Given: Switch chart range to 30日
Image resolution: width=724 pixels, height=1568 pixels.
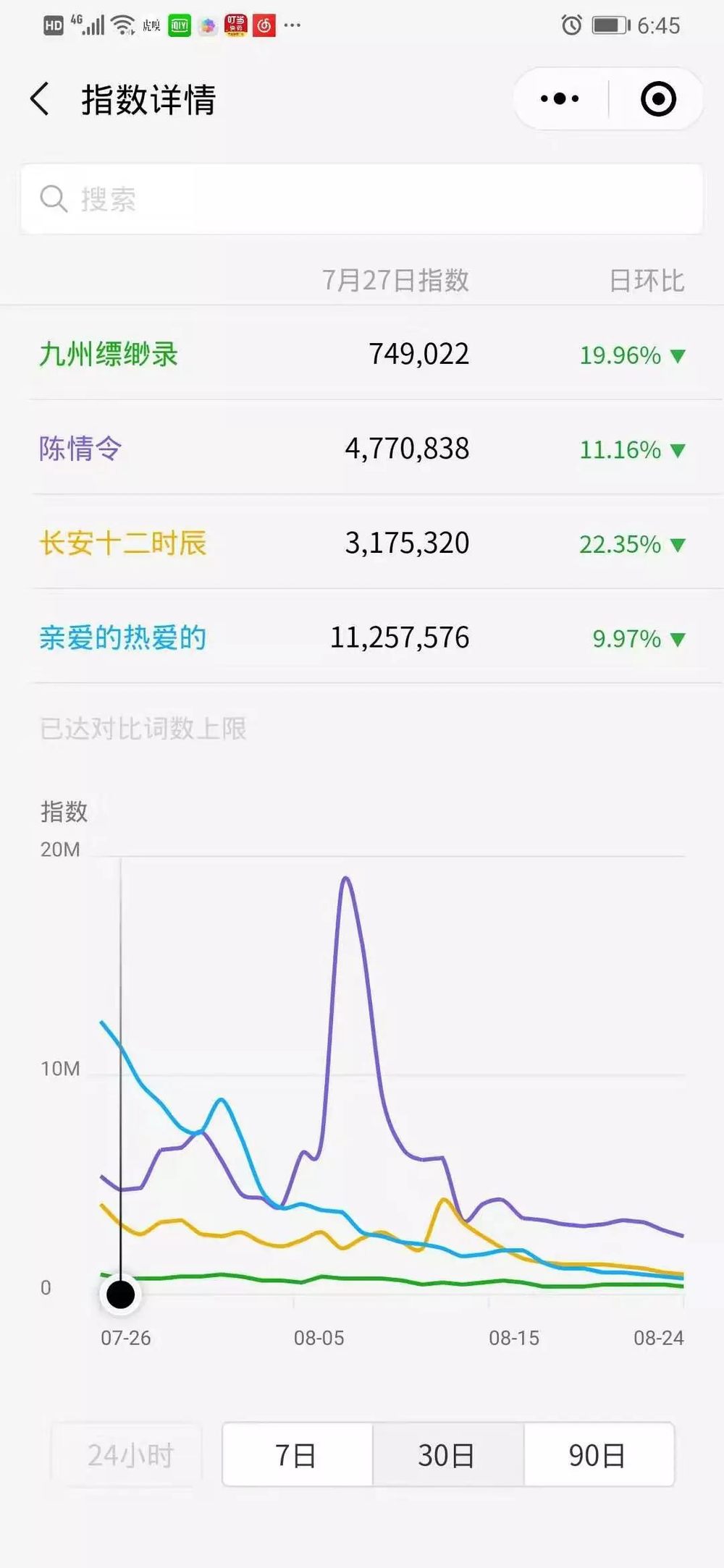Looking at the screenshot, I should 447,1455.
